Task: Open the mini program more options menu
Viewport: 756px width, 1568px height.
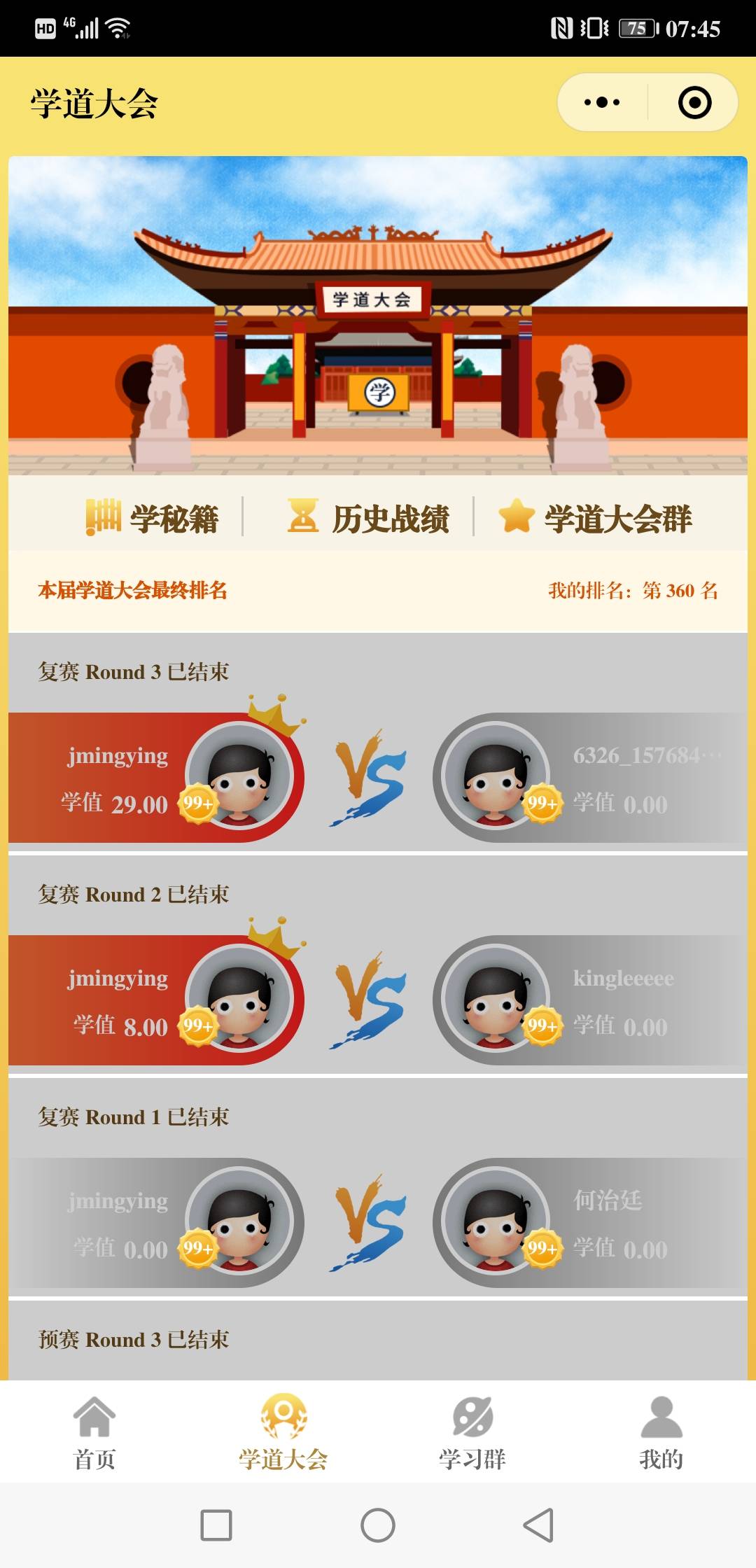Action: (602, 103)
